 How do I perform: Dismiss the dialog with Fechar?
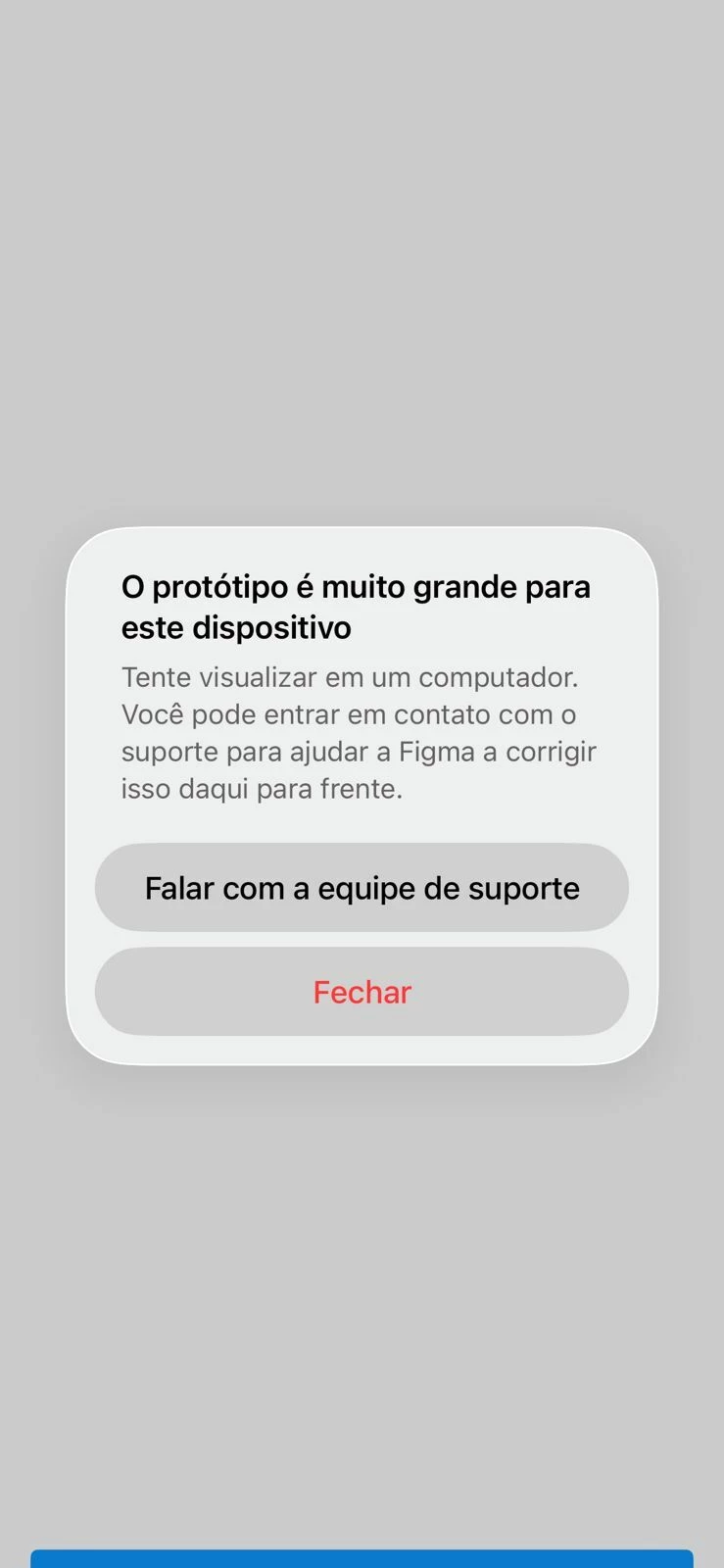pos(362,992)
